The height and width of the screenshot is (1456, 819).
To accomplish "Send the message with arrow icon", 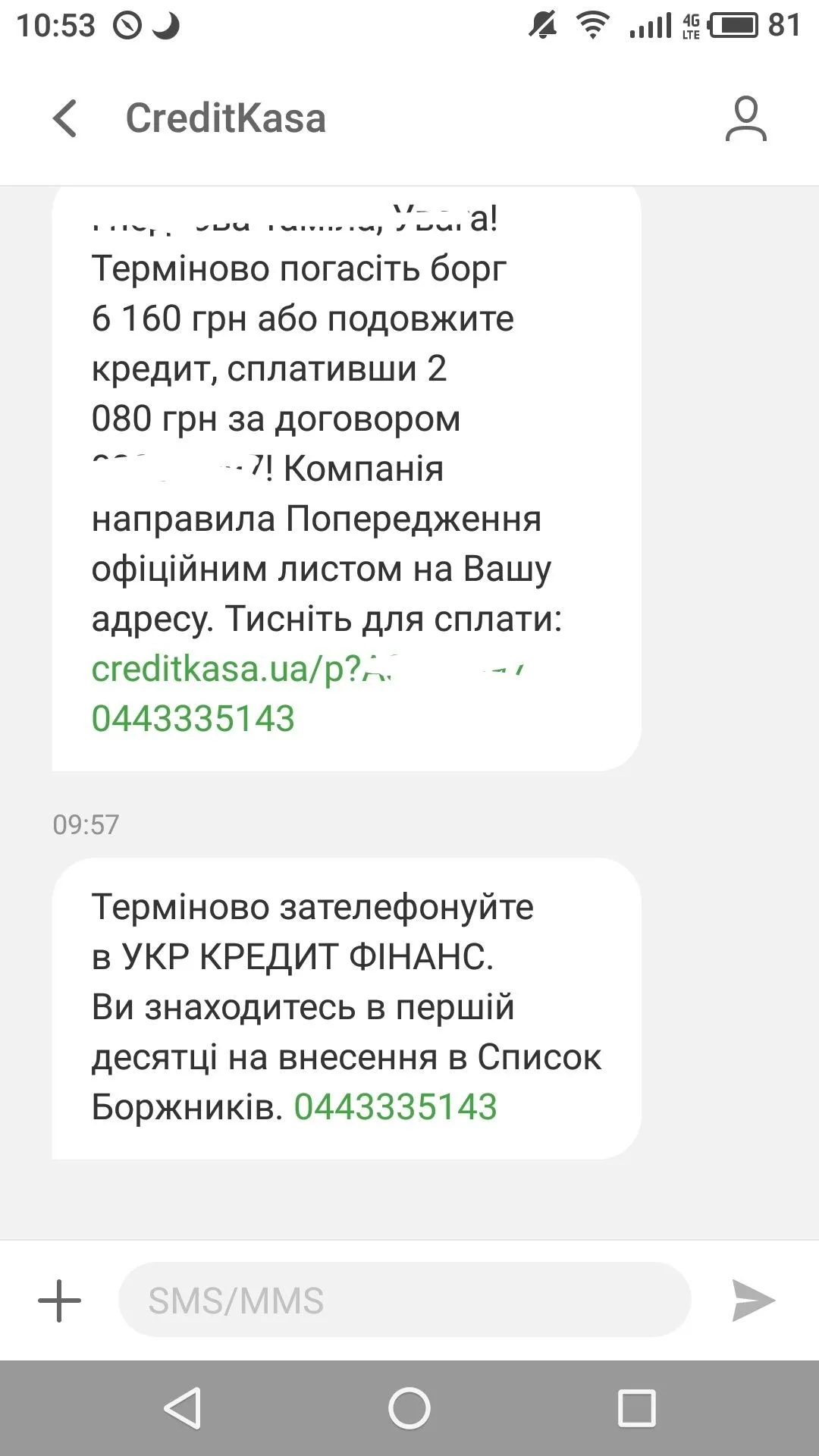I will coord(752,1301).
